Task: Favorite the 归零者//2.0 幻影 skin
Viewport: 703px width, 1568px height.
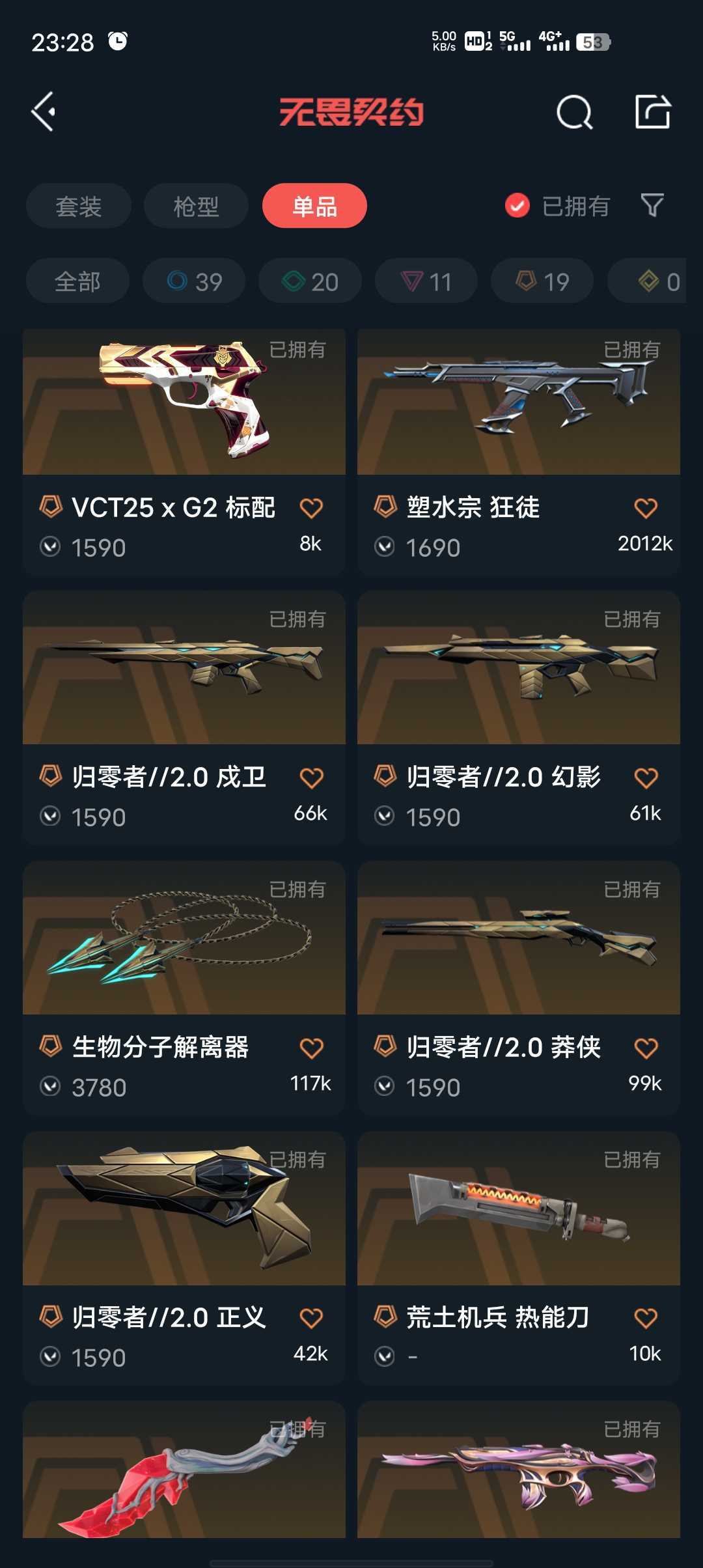Action: 646,777
